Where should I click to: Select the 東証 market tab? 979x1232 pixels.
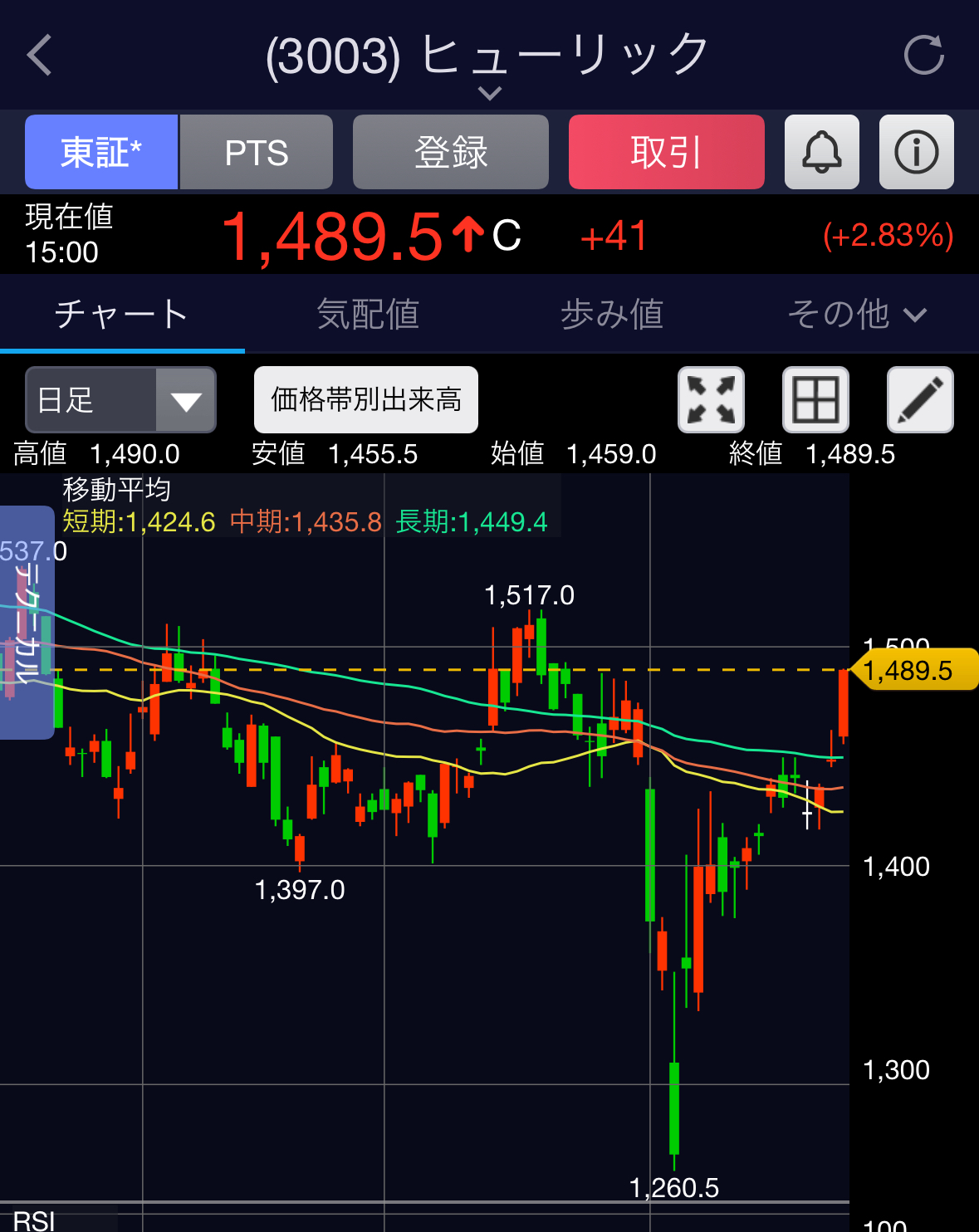click(x=101, y=153)
